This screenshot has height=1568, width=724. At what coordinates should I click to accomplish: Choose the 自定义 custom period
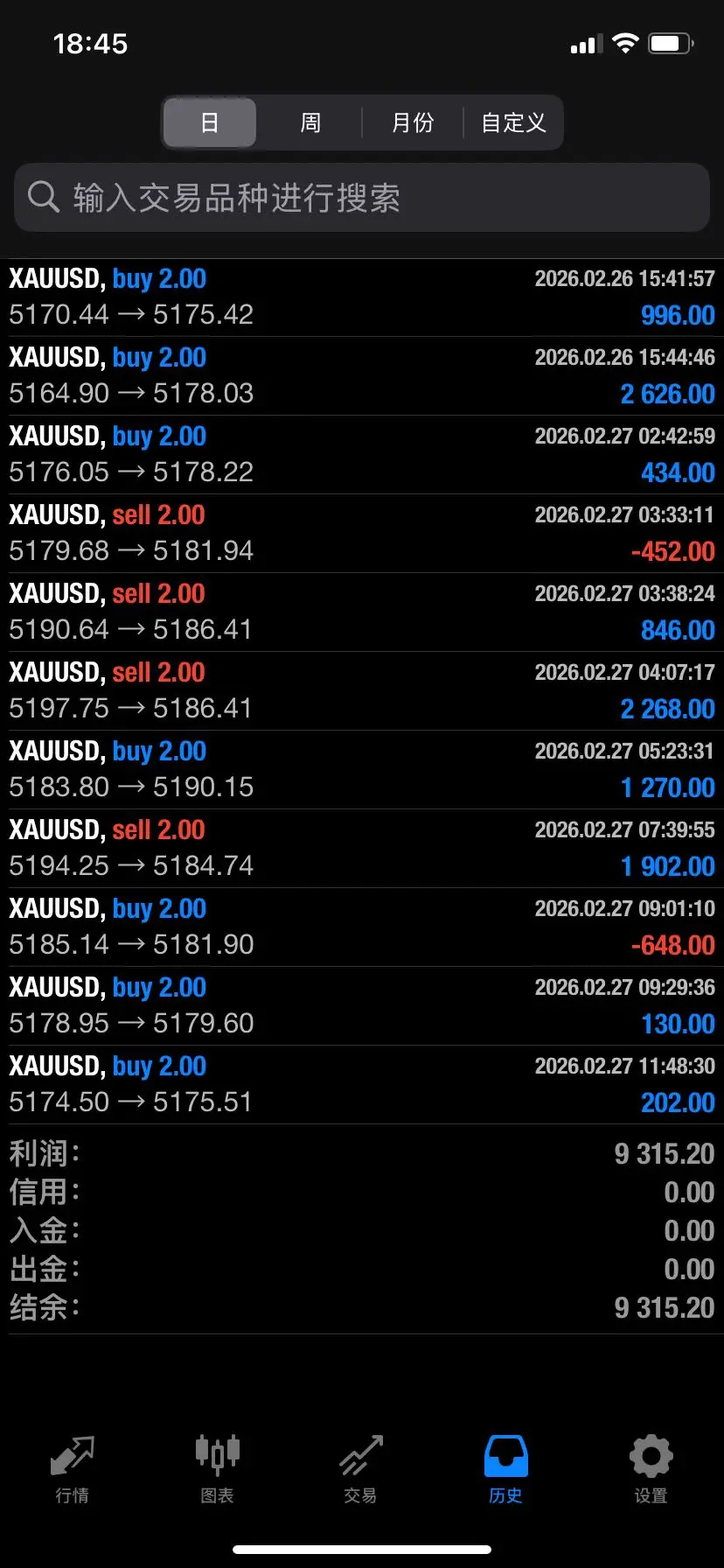click(x=513, y=122)
